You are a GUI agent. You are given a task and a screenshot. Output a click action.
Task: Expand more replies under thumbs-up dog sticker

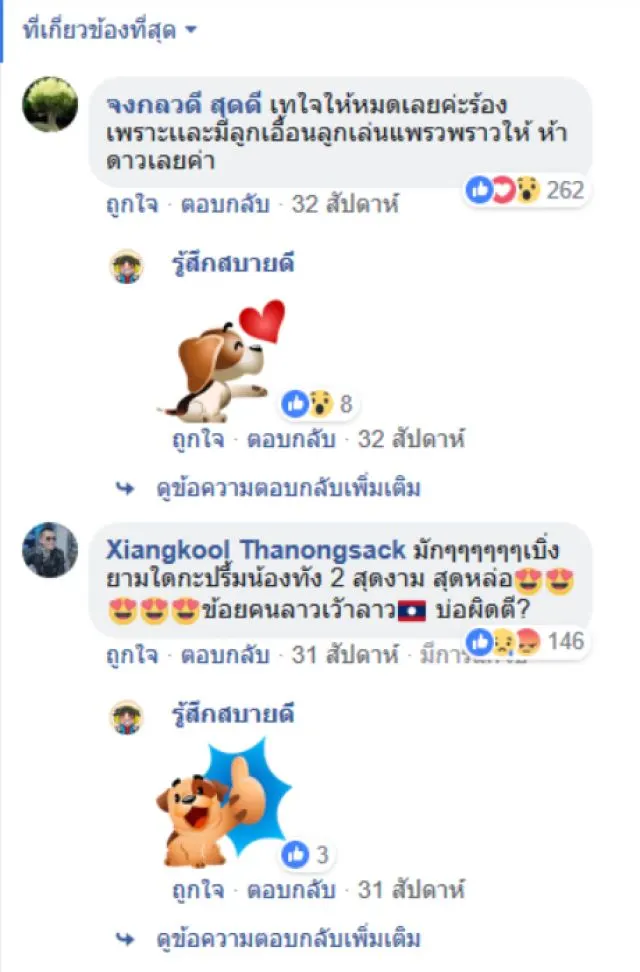(x=288, y=940)
